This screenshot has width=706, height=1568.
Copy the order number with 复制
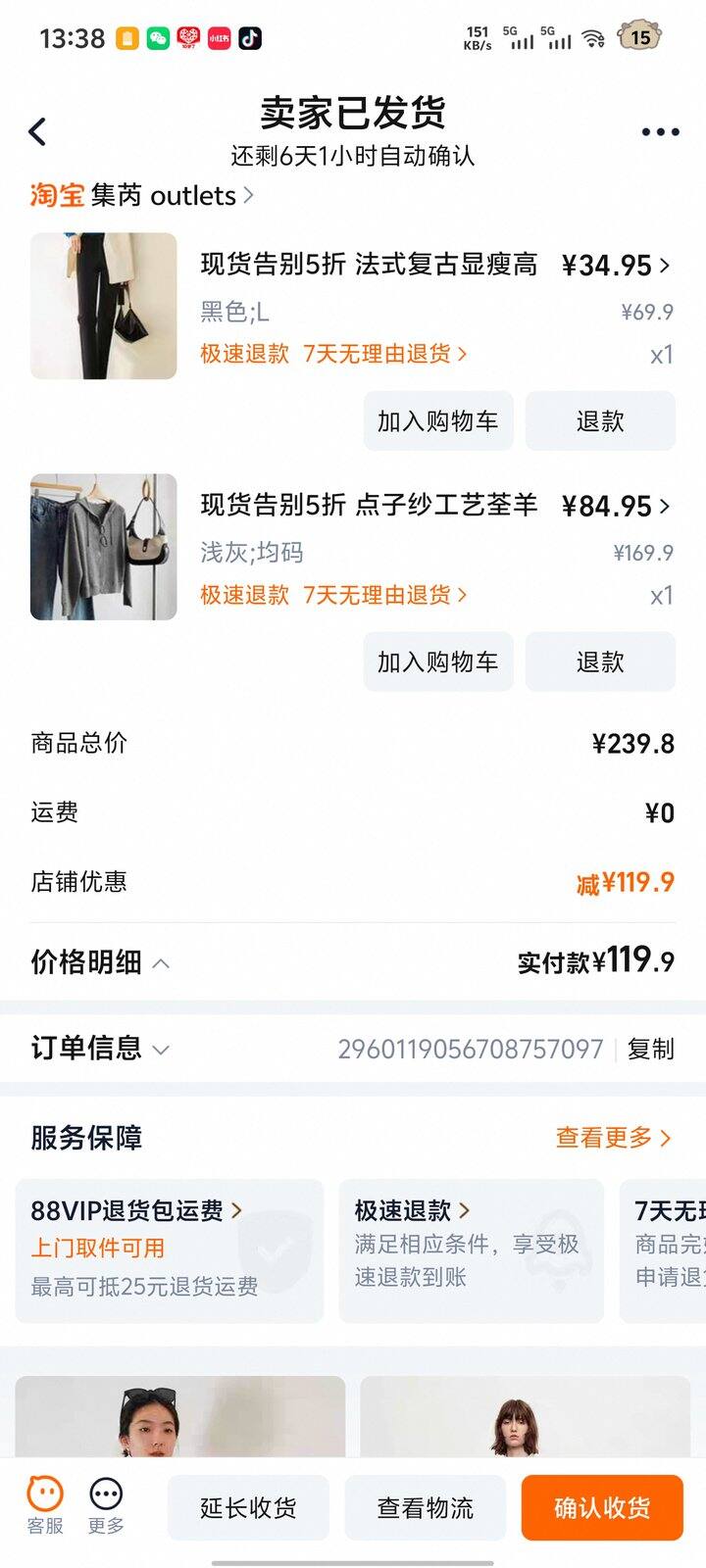tap(650, 1050)
